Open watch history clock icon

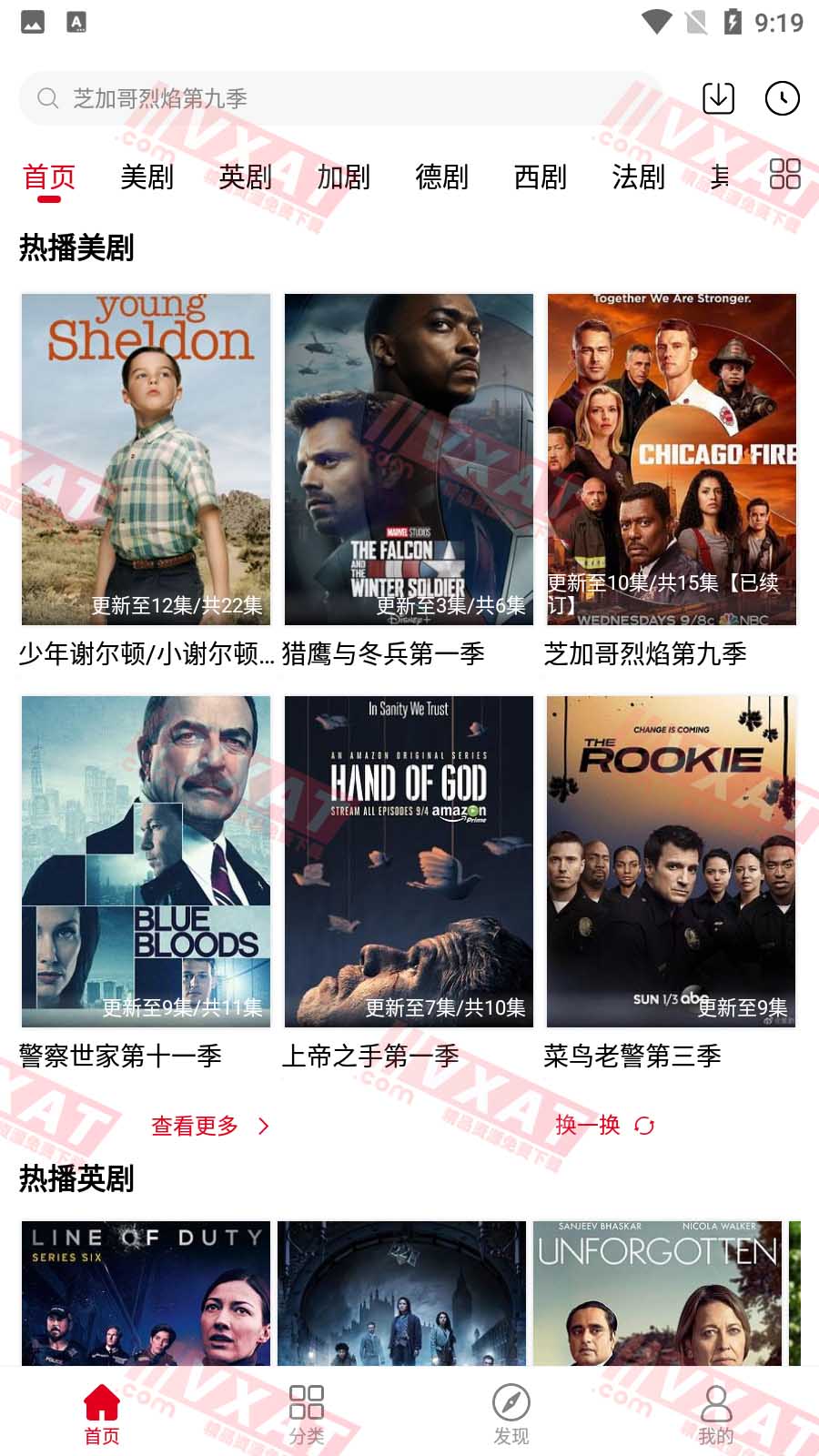782,98
